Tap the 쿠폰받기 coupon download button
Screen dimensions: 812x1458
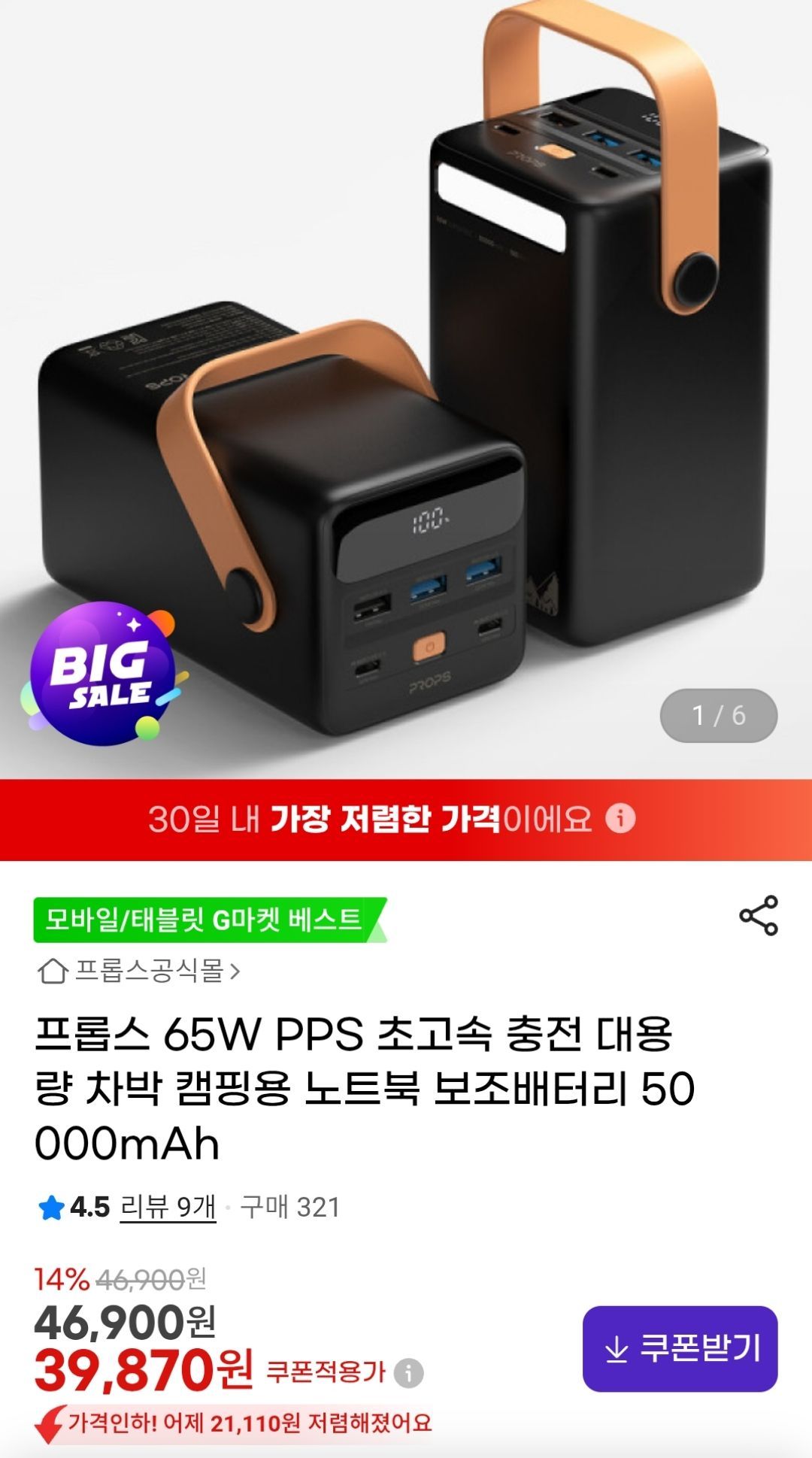pyautogui.click(x=680, y=1348)
